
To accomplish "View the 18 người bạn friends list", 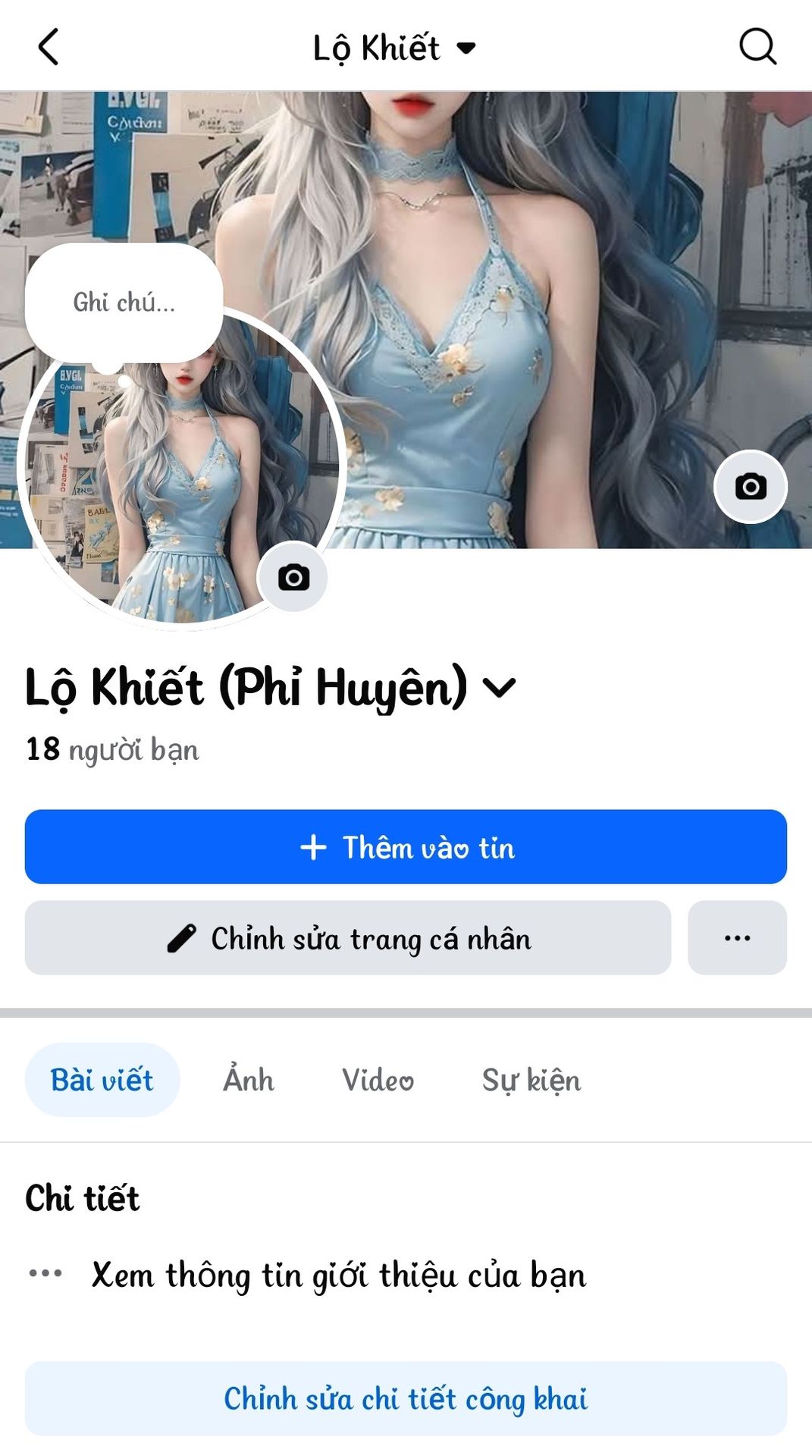I will click(113, 749).
